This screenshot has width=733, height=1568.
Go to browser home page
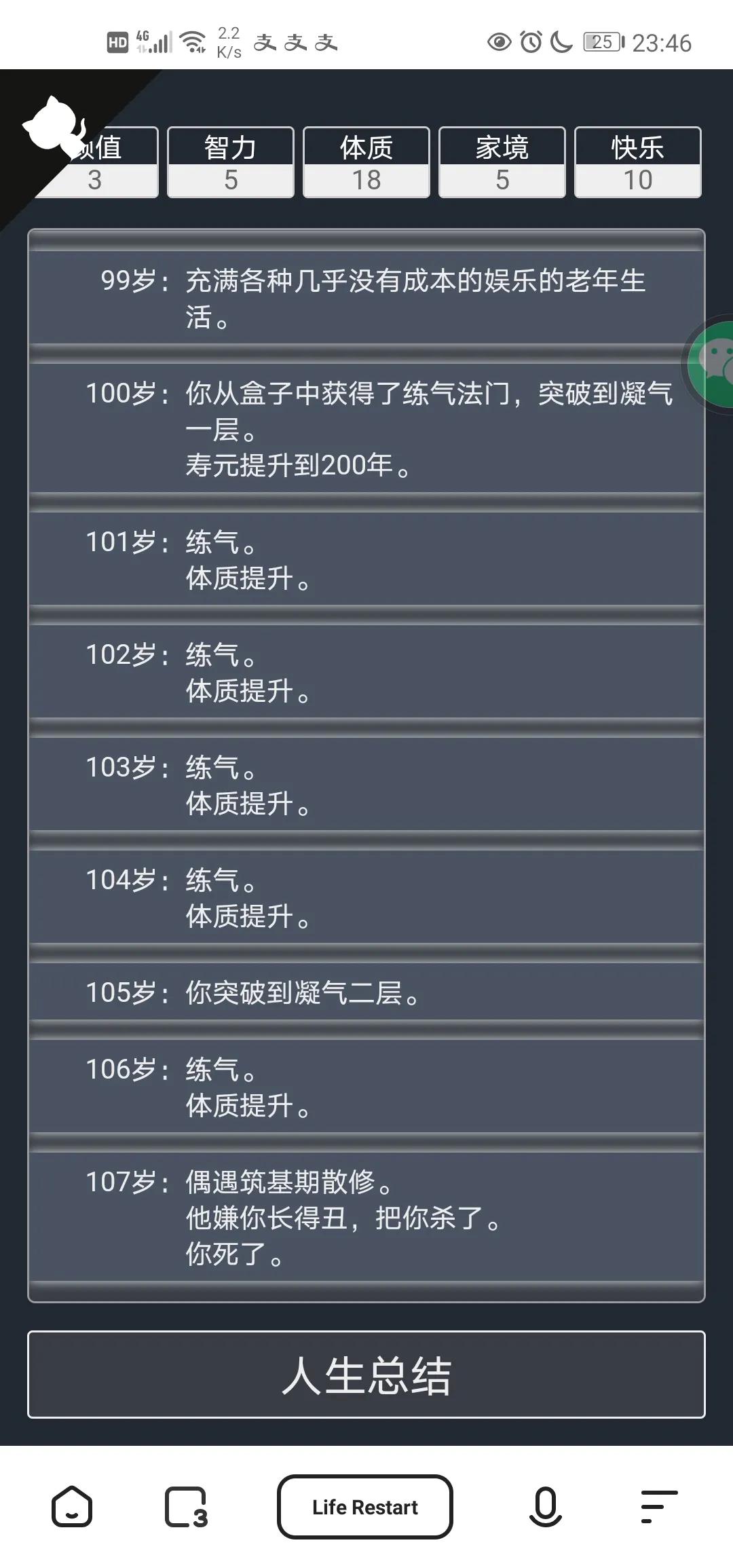click(71, 1507)
